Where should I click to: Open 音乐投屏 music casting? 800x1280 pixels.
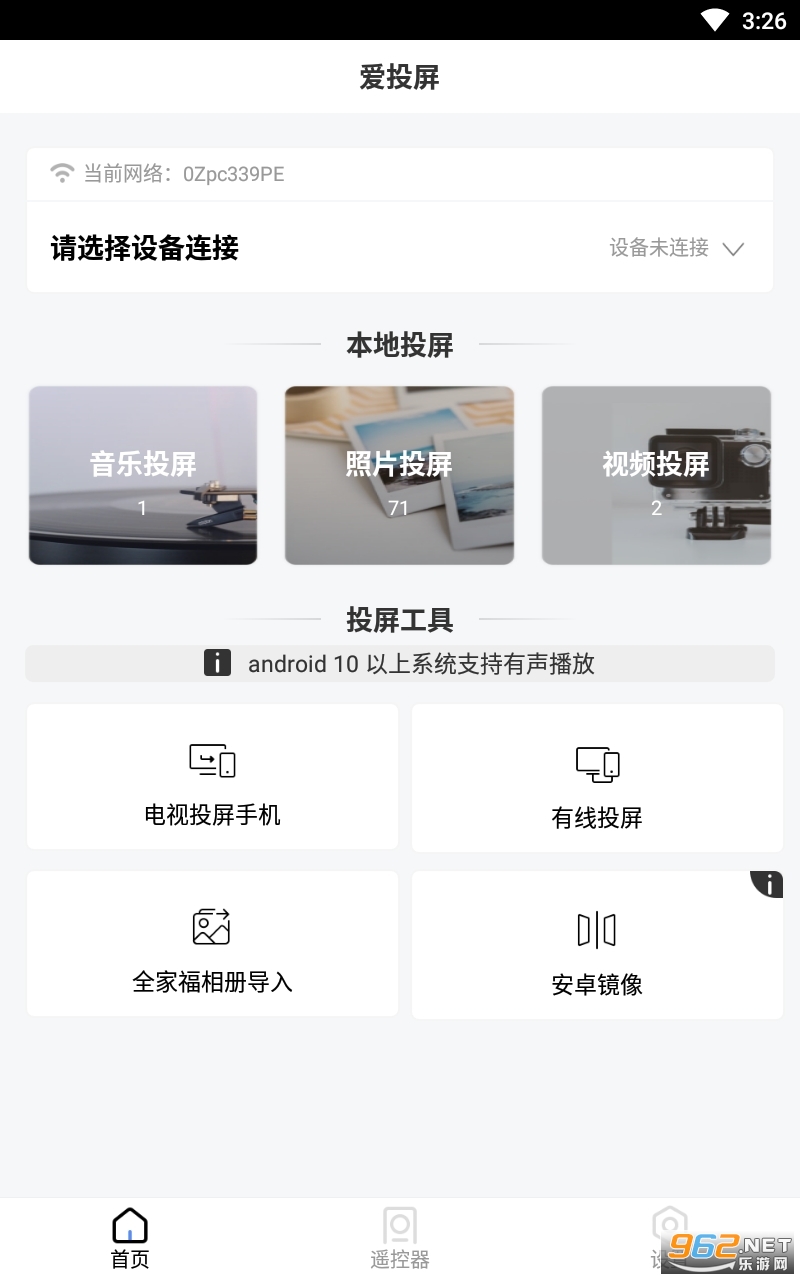tap(143, 476)
